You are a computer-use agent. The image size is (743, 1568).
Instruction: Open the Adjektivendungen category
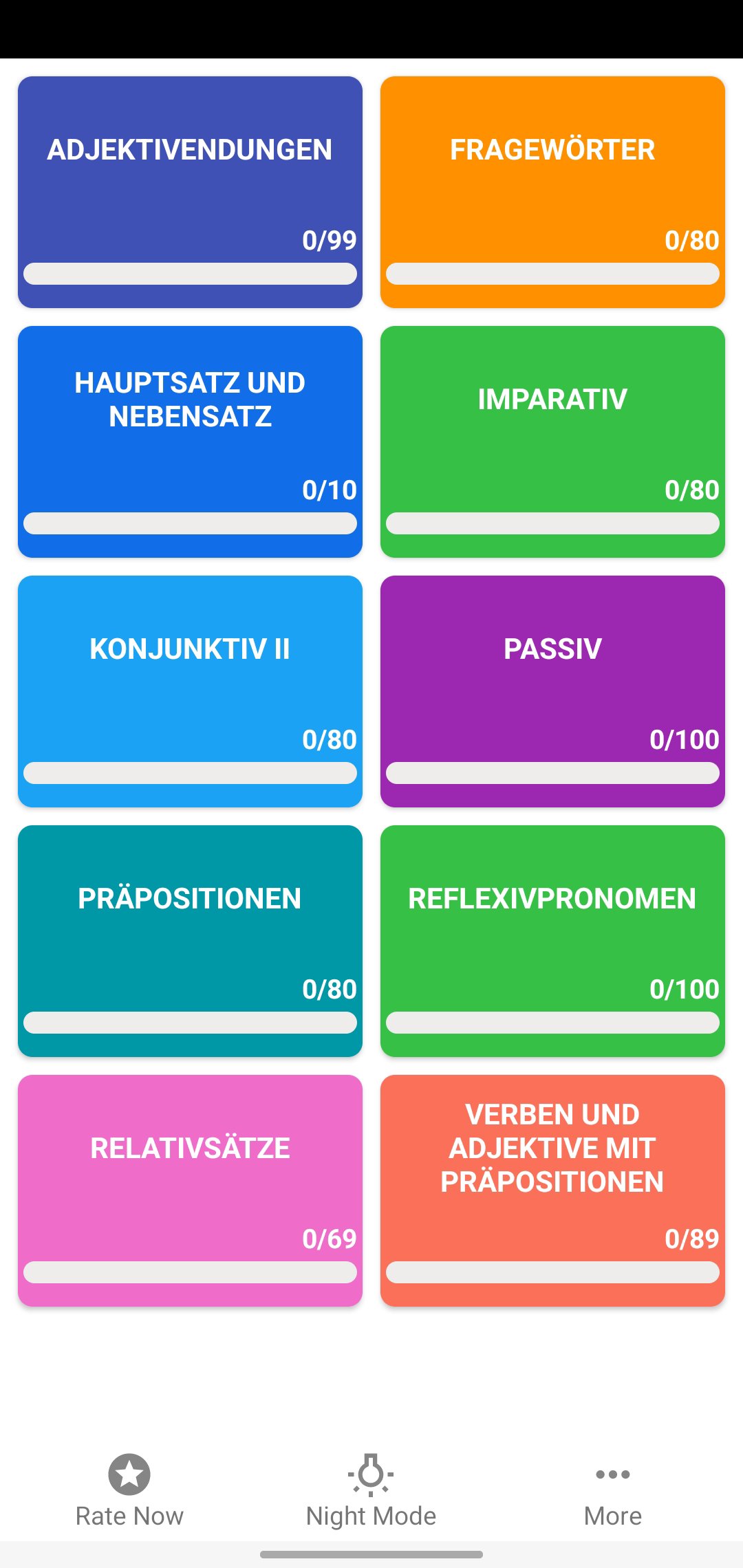point(190,192)
